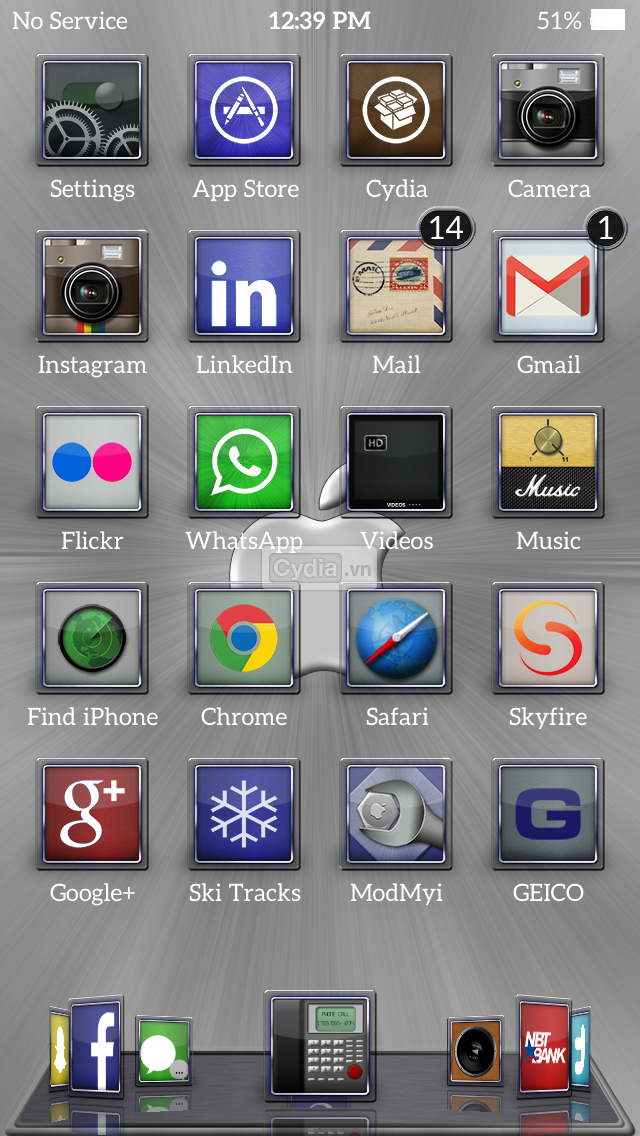Viewport: 640px width, 1136px height.
Task: Launch the Music app
Action: 548,463
